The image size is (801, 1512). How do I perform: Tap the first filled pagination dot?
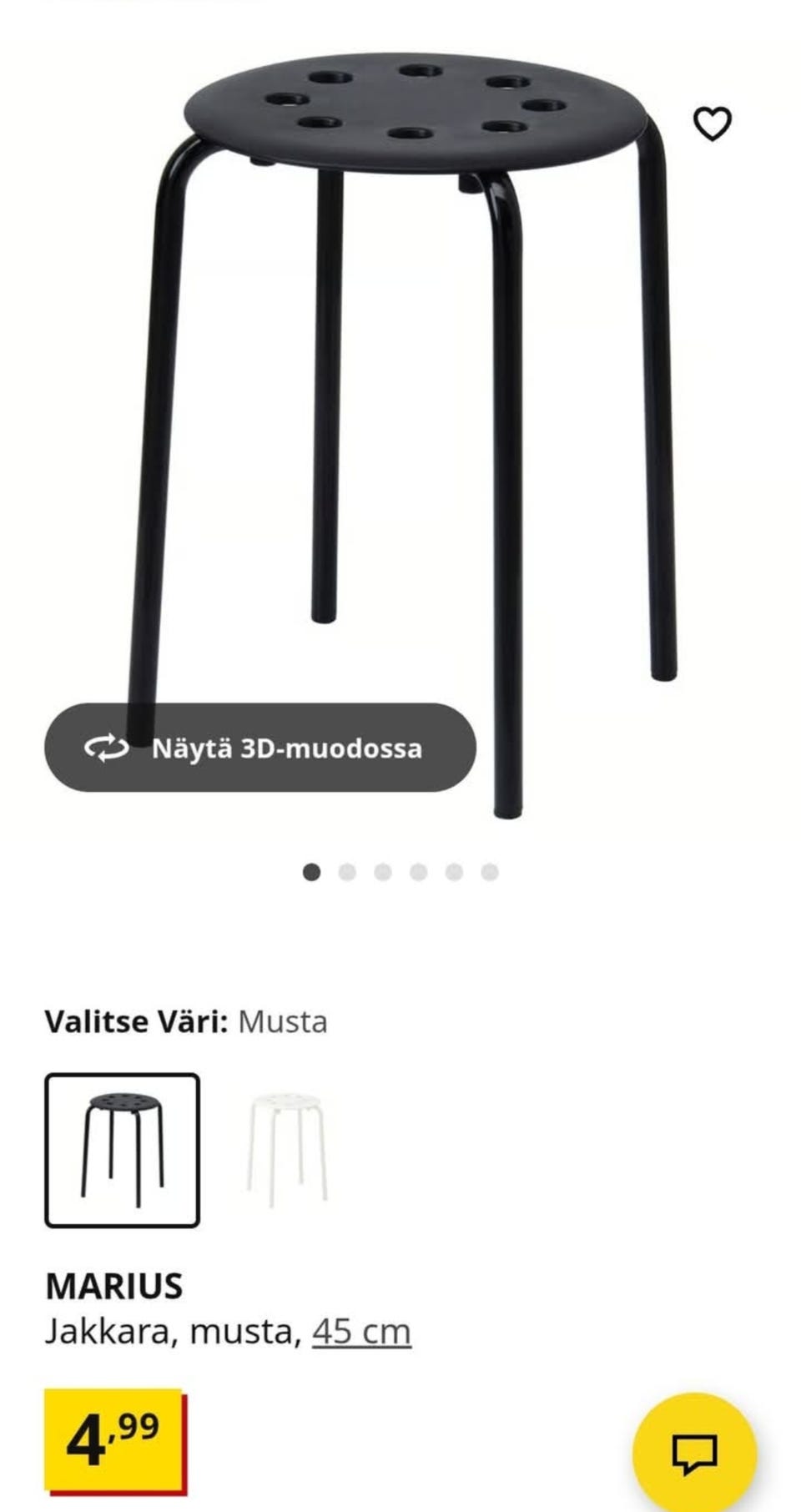[311, 870]
